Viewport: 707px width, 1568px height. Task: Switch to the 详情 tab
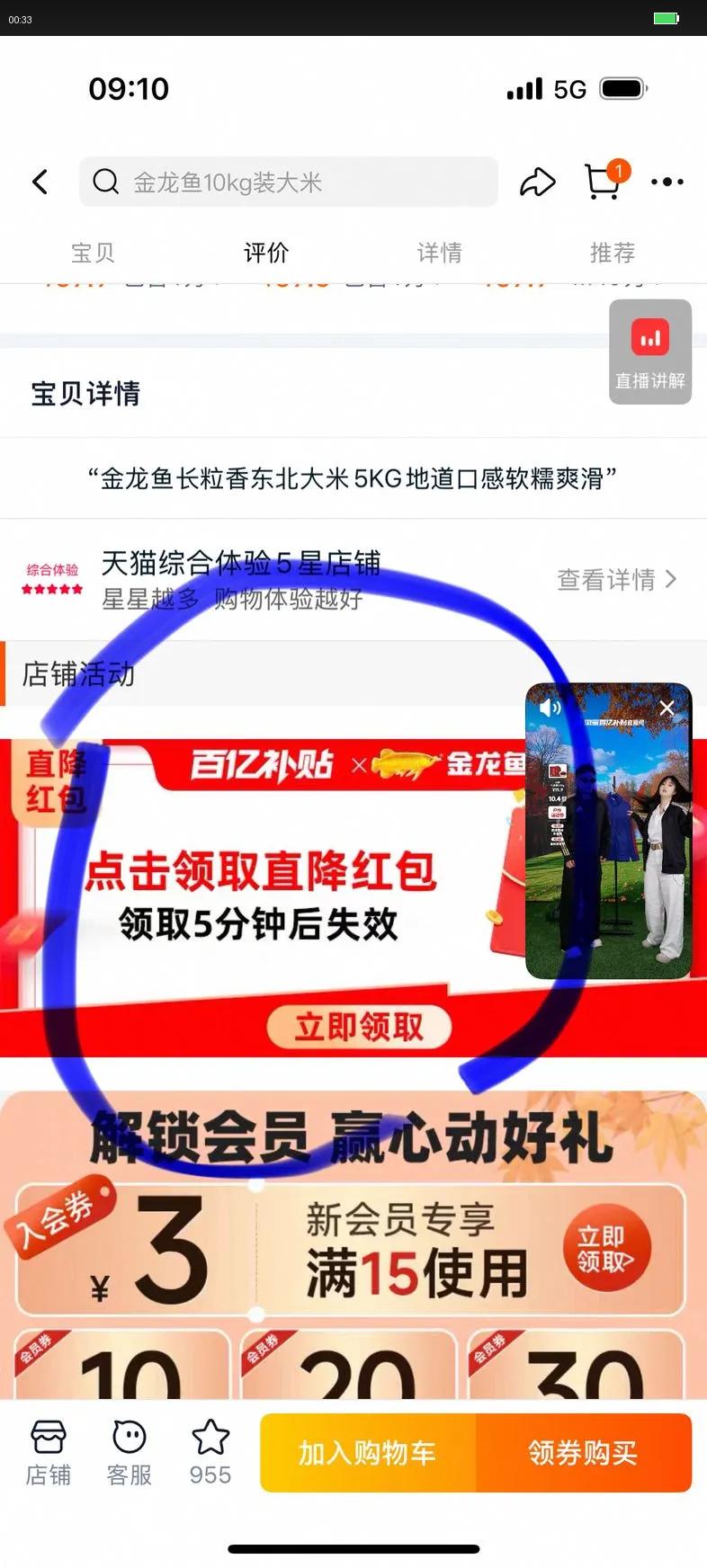pos(439,253)
